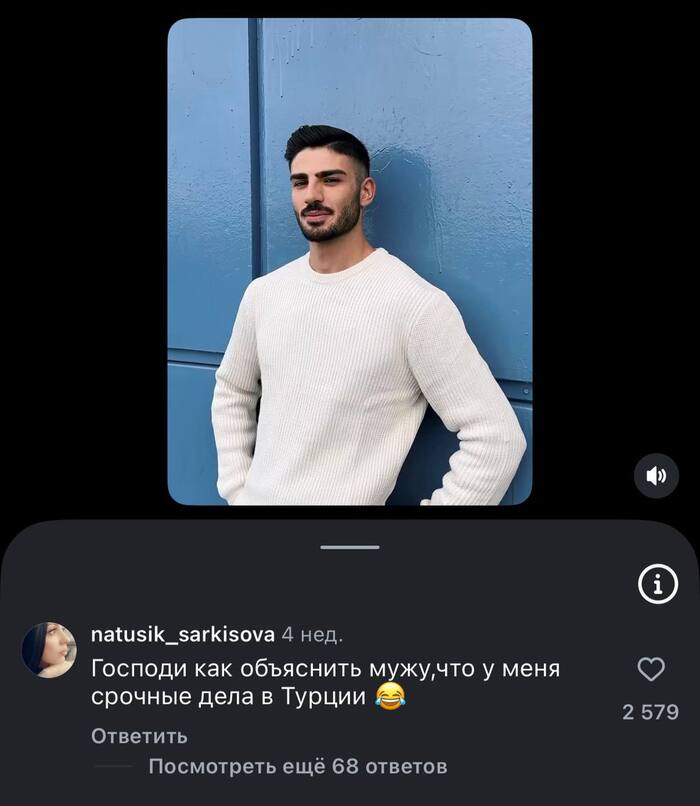Open natusik_sarkisova username link

click(182, 635)
